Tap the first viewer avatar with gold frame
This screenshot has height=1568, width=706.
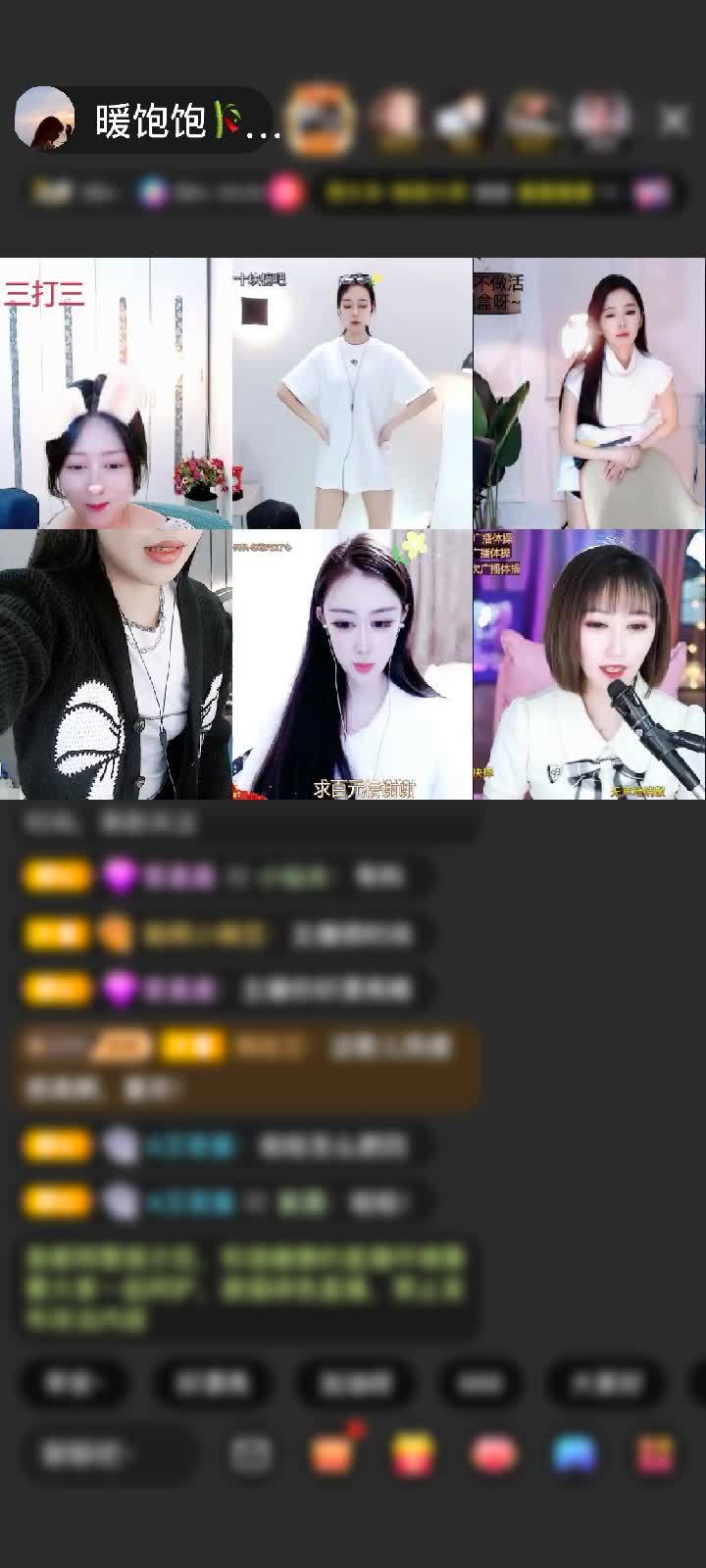coord(321,121)
